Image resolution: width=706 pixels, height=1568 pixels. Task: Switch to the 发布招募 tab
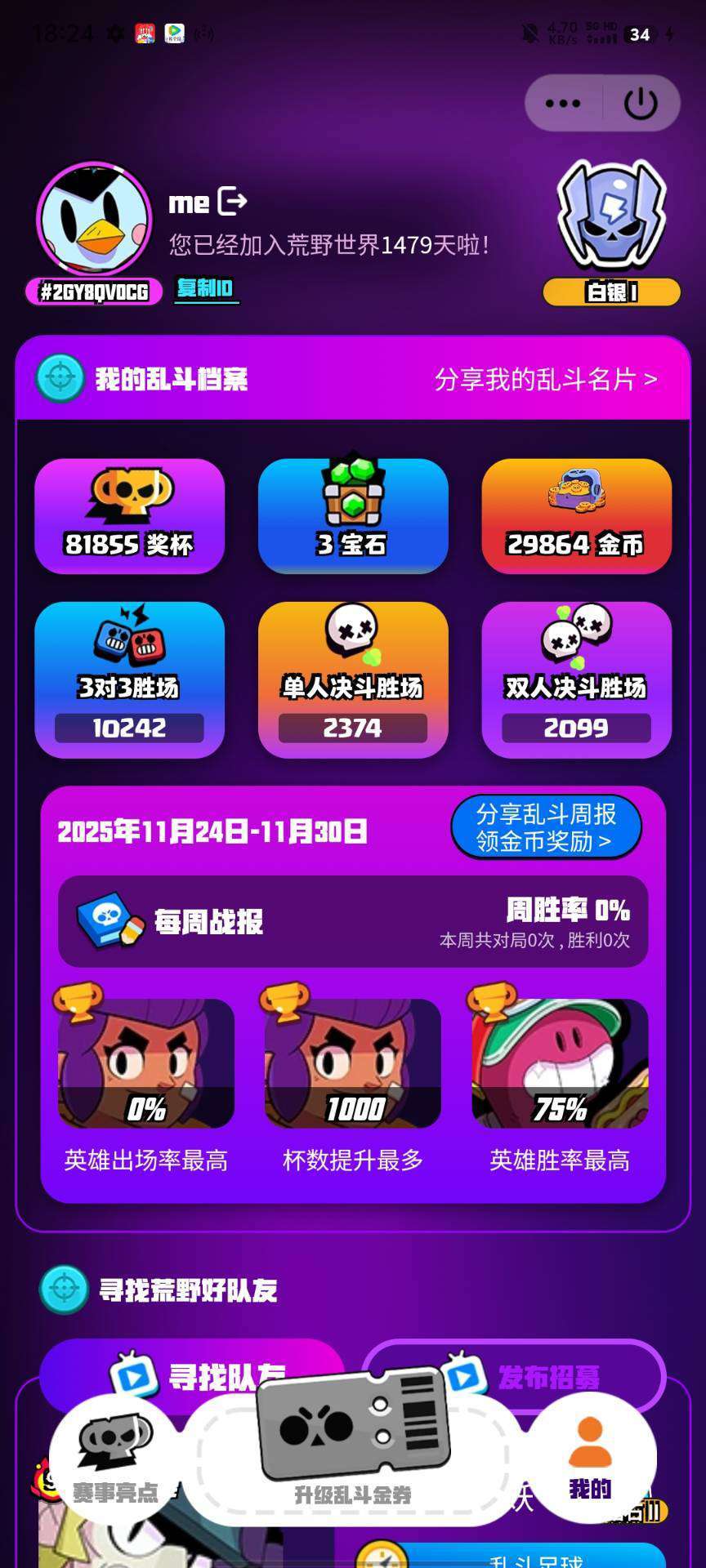click(513, 1377)
